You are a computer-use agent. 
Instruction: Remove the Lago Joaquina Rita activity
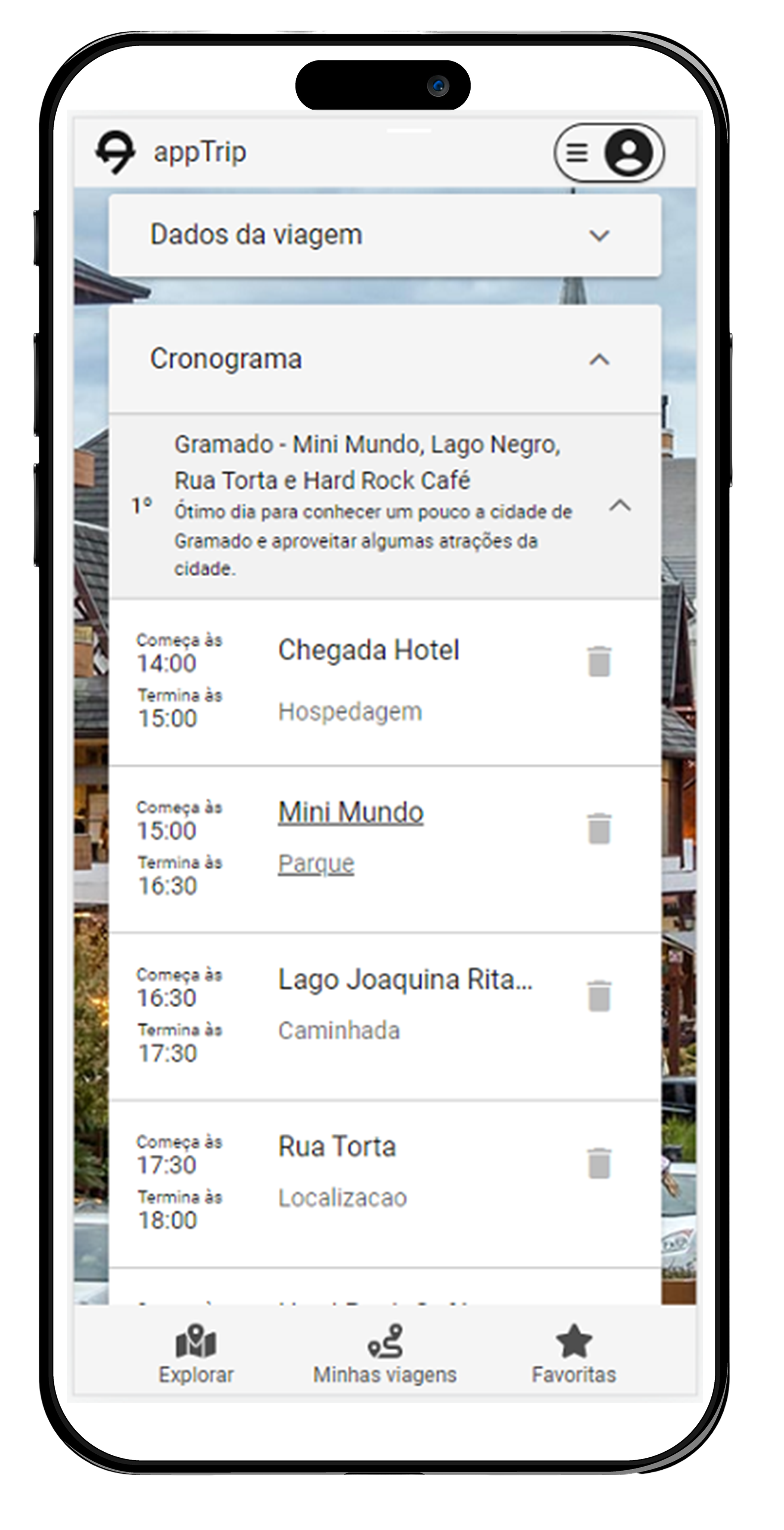coord(600,996)
